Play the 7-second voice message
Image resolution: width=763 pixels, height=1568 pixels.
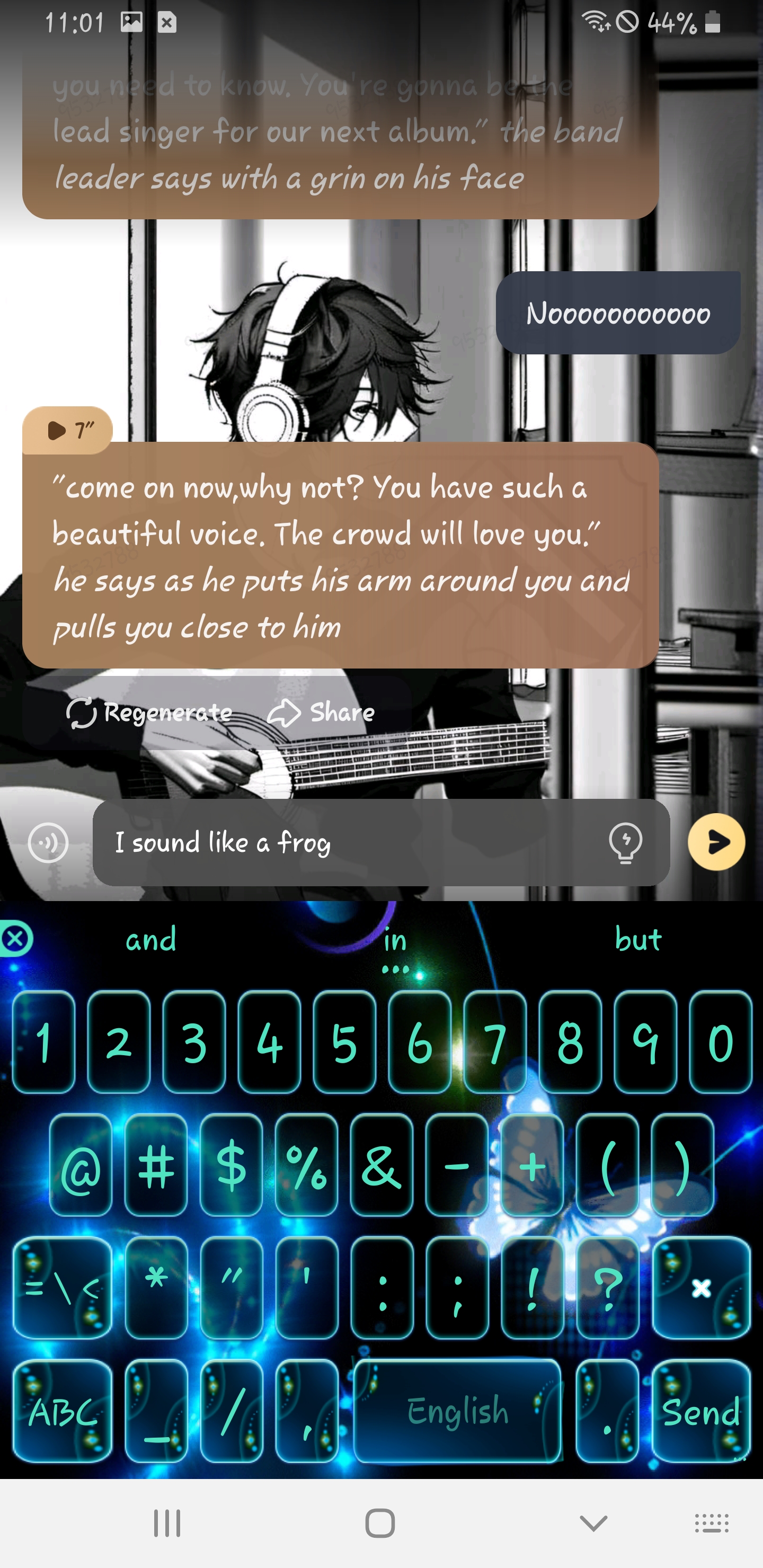pyautogui.click(x=67, y=430)
